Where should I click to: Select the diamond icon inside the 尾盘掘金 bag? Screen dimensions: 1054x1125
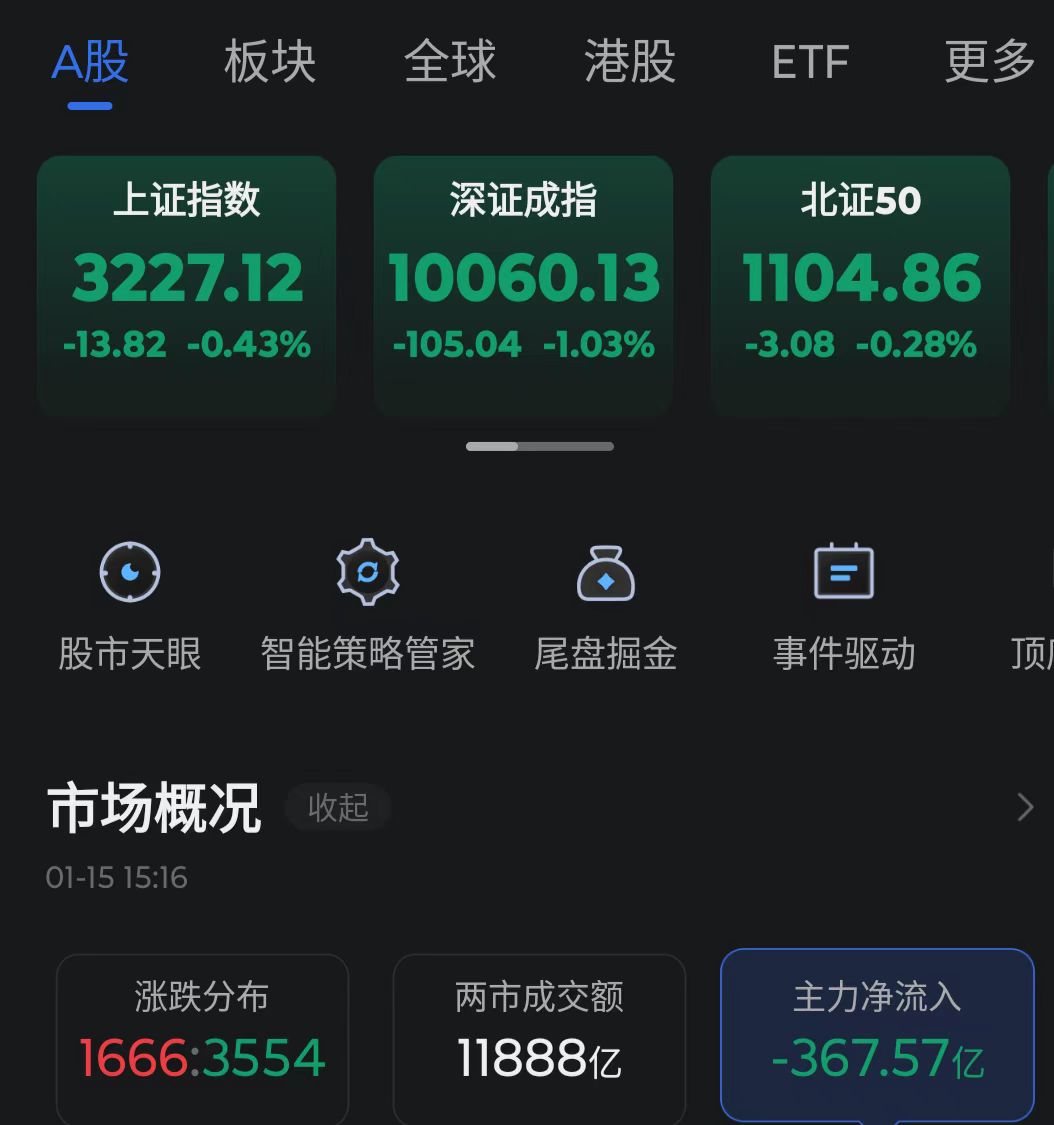click(605, 581)
